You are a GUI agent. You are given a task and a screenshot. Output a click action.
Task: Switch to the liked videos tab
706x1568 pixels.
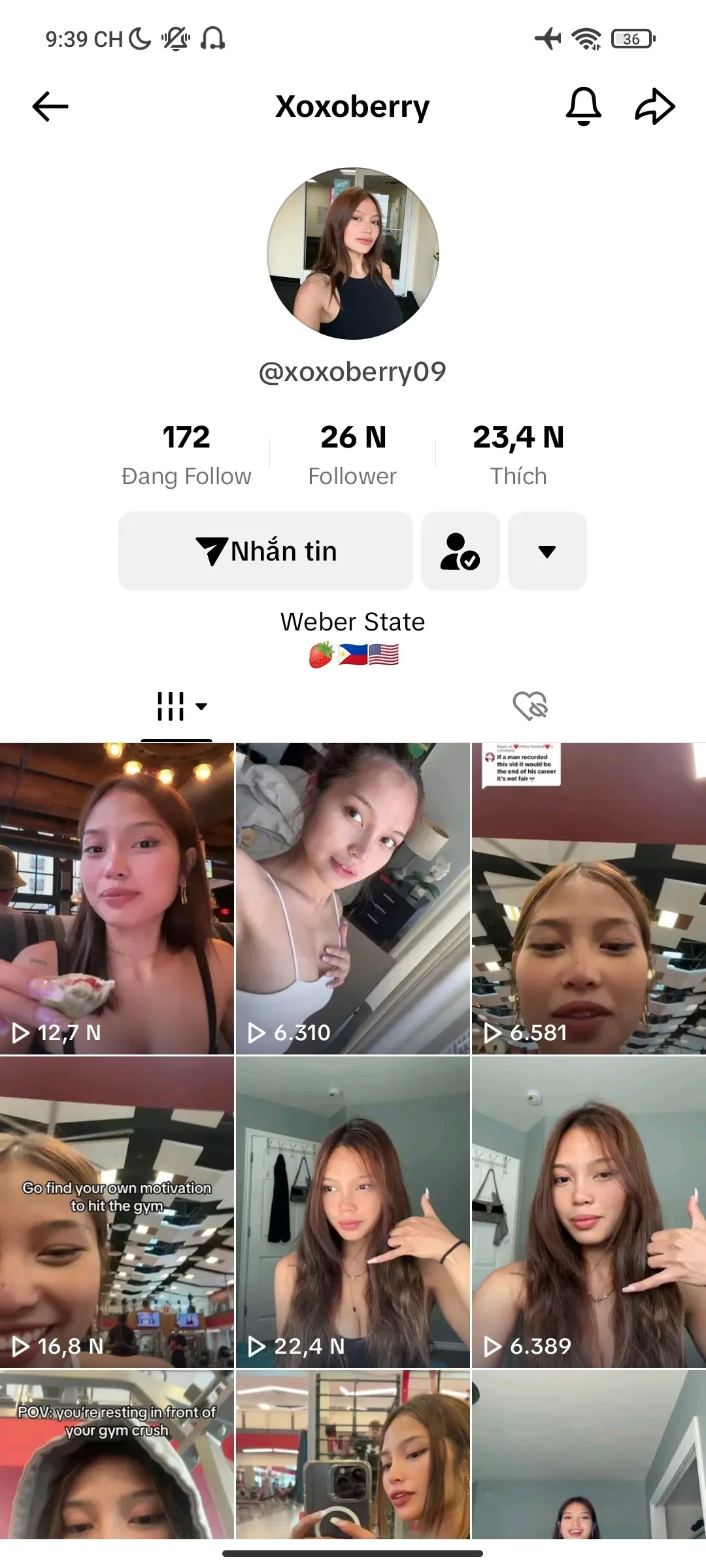[x=529, y=706]
